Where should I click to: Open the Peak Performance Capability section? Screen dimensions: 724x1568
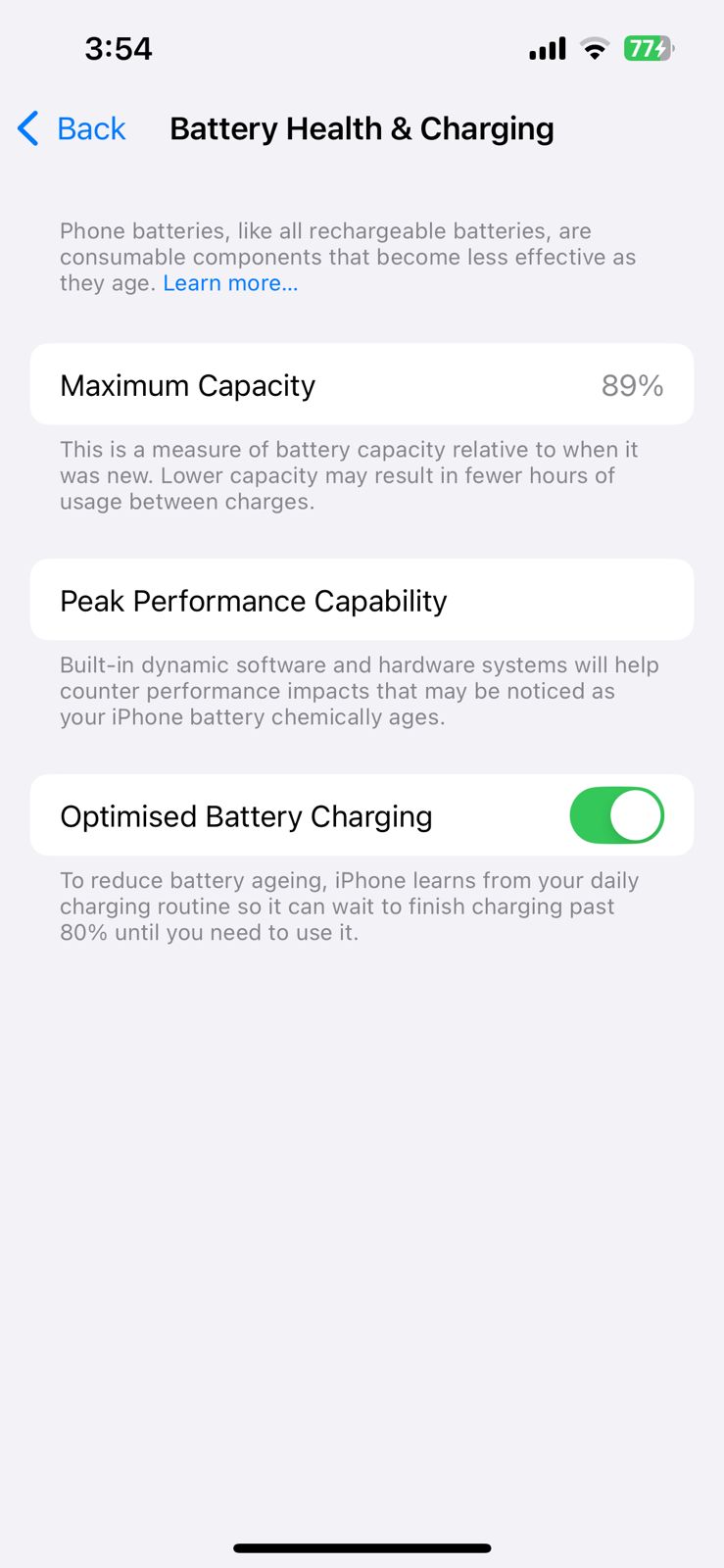point(362,600)
